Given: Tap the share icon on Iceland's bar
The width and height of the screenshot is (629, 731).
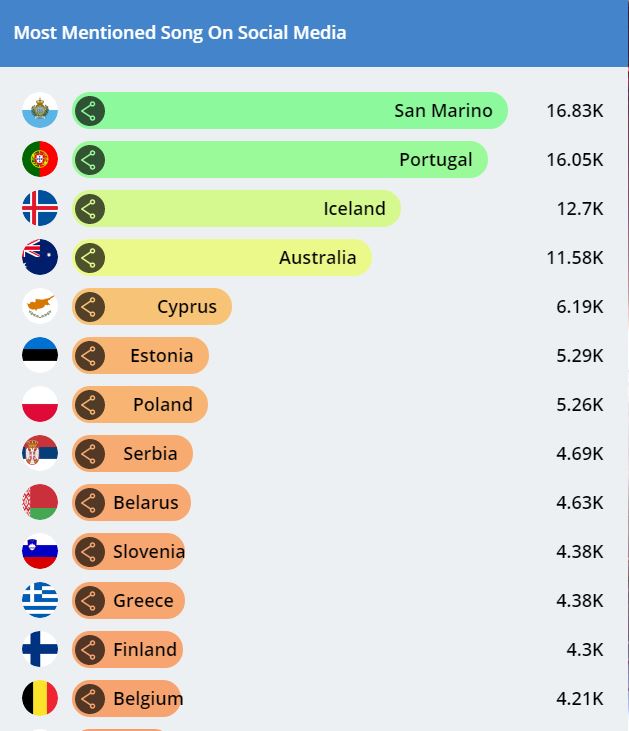Looking at the screenshot, I should (x=89, y=209).
